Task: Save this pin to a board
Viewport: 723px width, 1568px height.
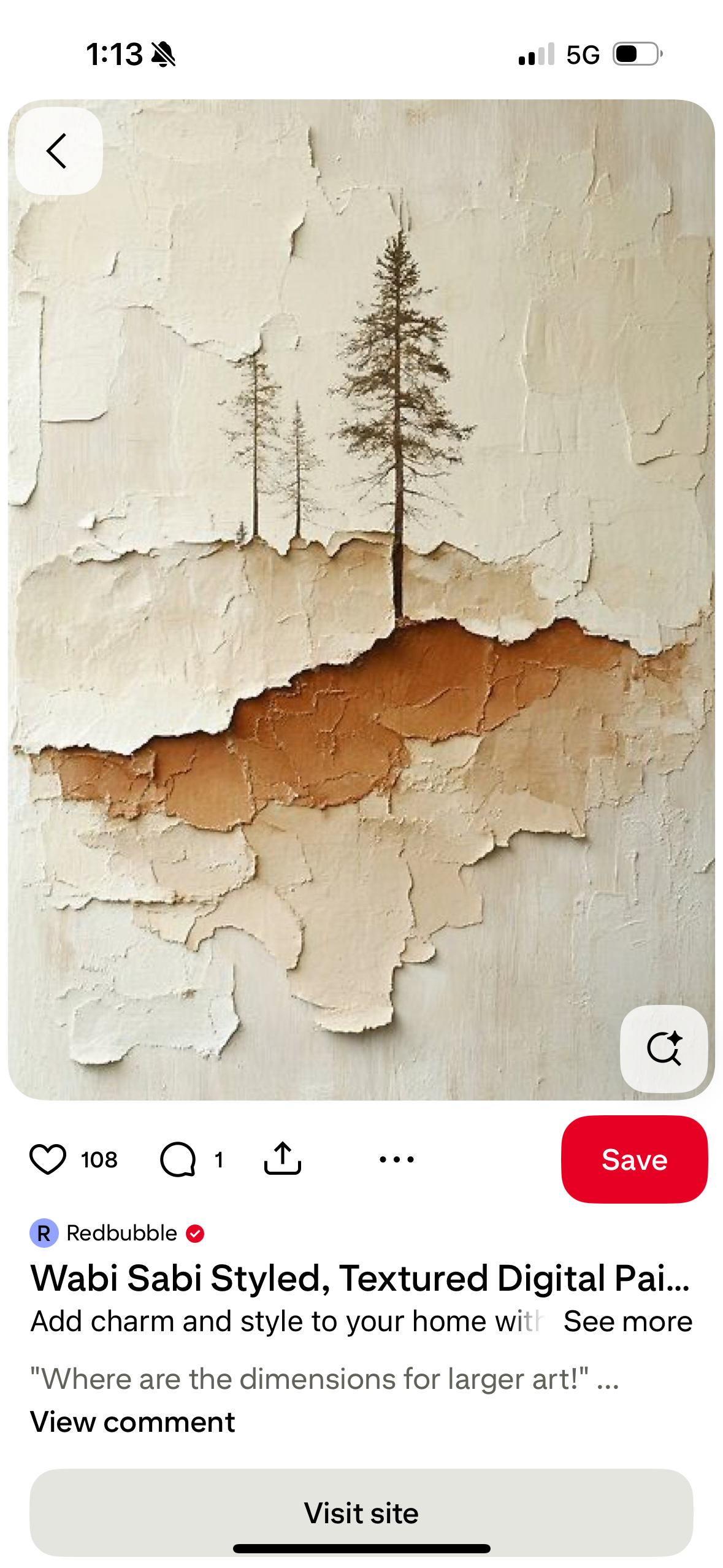Action: point(634,1159)
